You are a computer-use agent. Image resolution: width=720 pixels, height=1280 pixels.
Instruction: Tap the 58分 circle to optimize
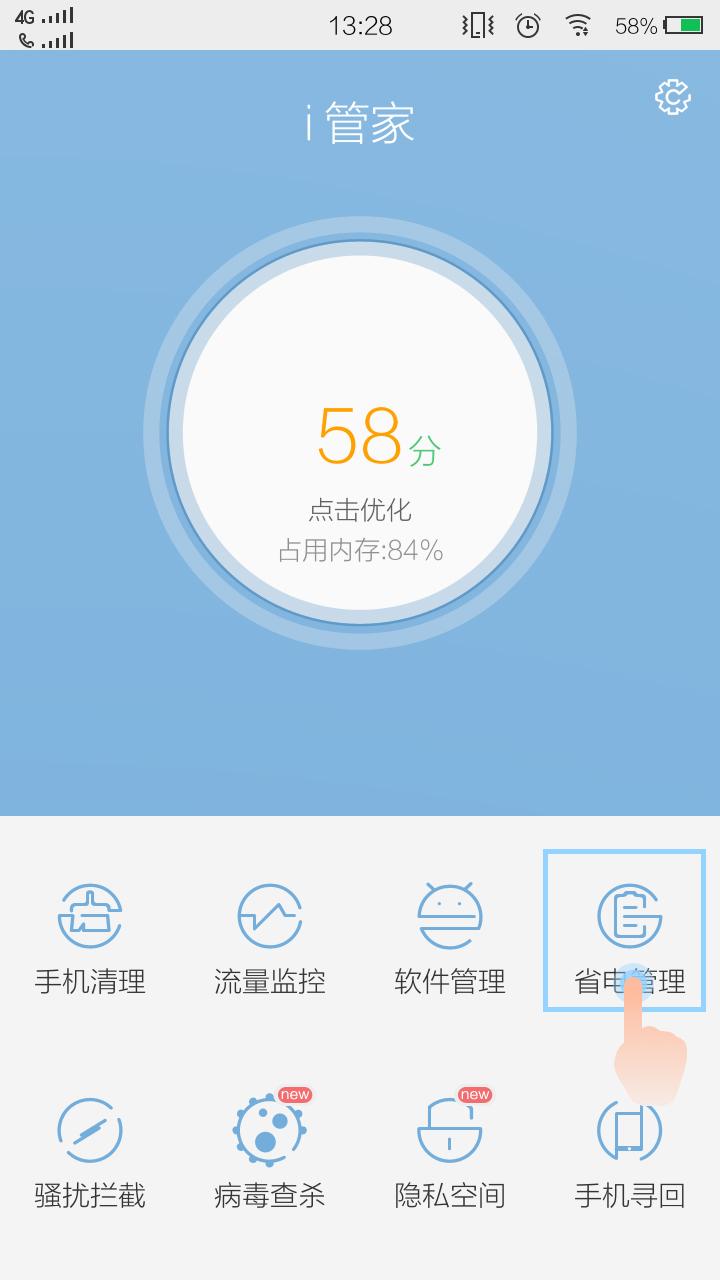(x=360, y=433)
